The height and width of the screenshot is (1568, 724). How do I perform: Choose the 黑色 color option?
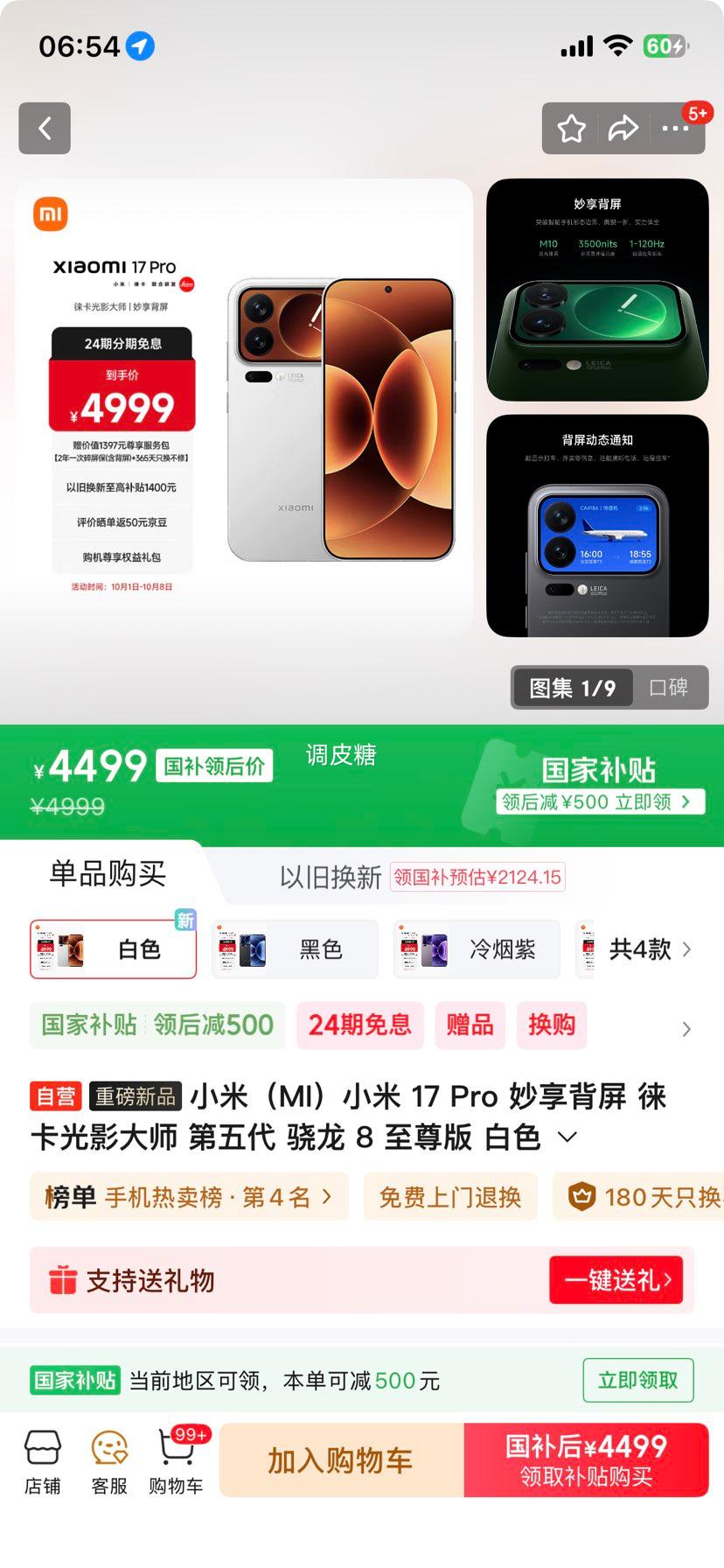pos(296,949)
